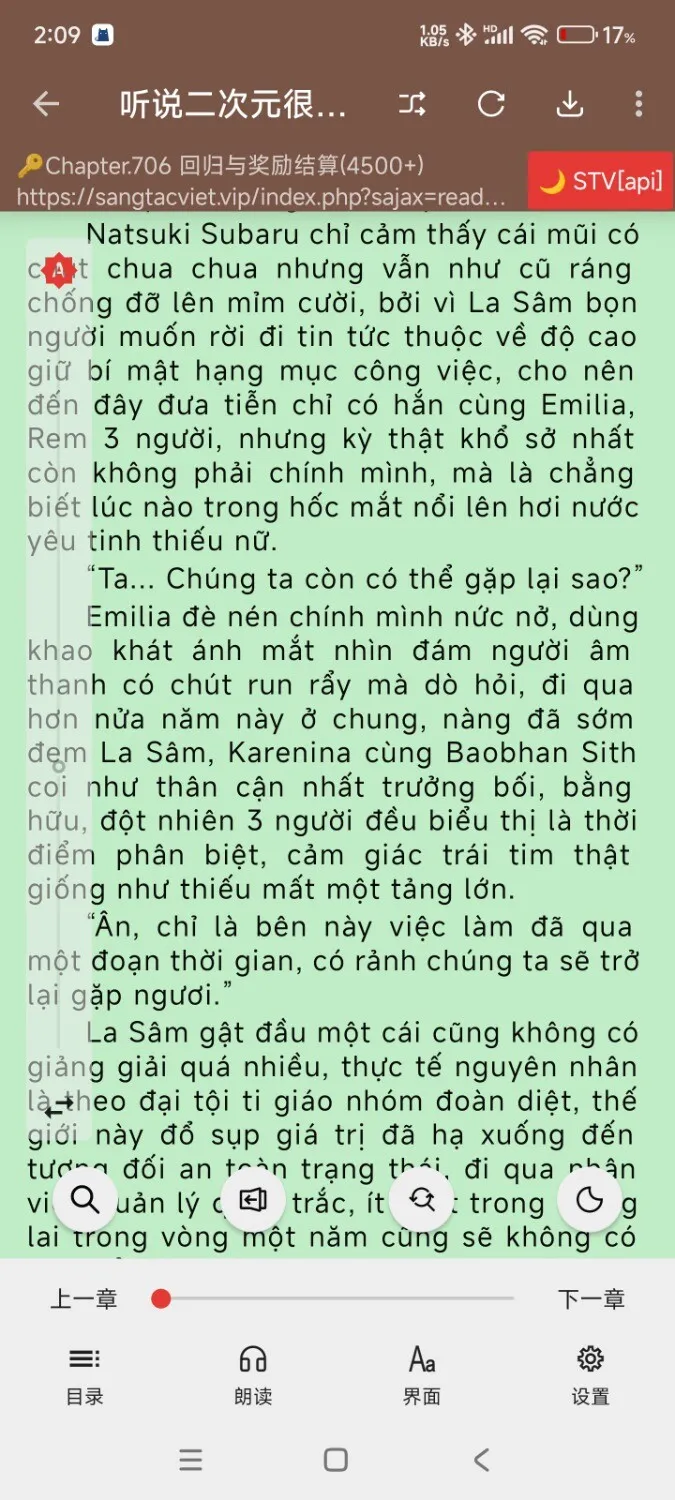Viewport: 675px width, 1500px height.
Task: Start 朗读 read aloud
Action: (x=253, y=1375)
